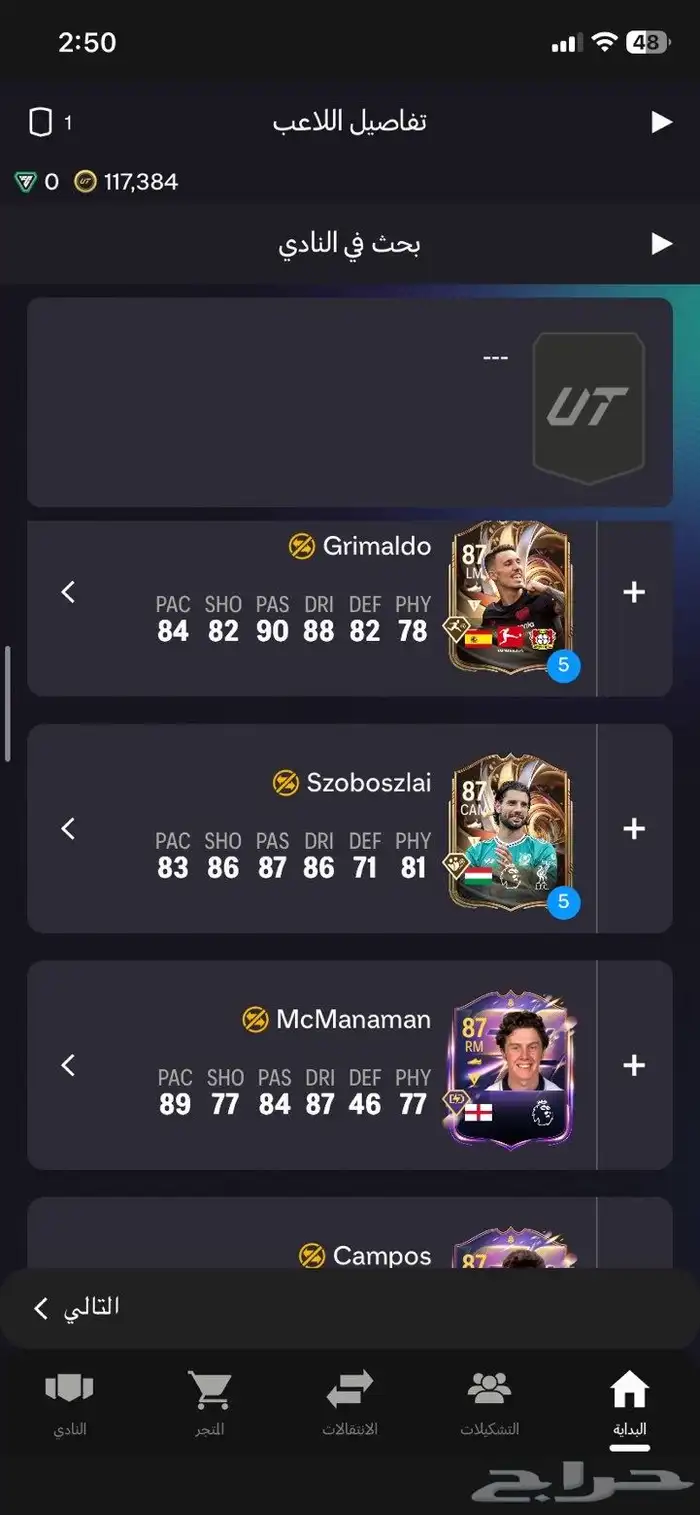Add Grimaldo with the plus button
This screenshot has width=700, height=1515.
pyautogui.click(x=634, y=592)
